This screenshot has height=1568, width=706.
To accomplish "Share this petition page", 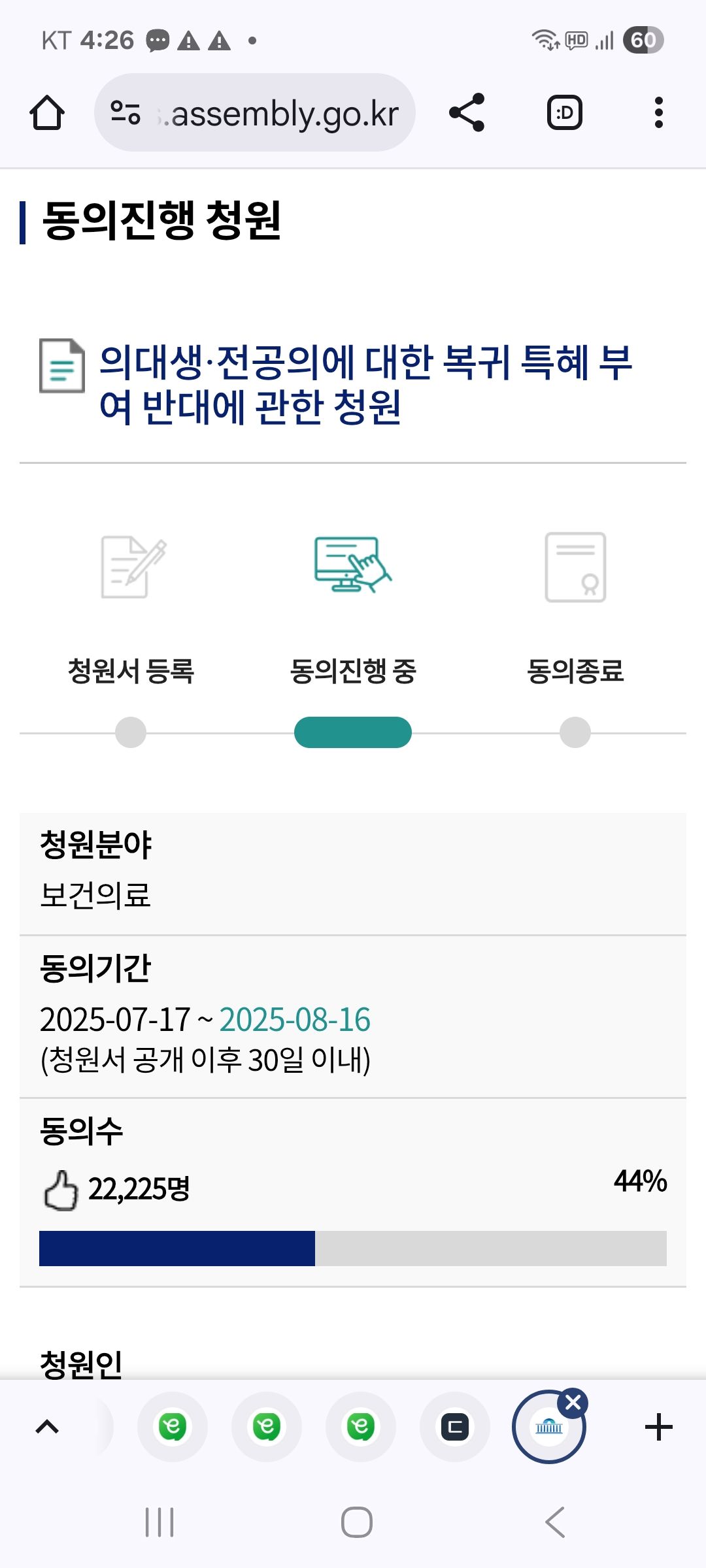I will pyautogui.click(x=467, y=113).
